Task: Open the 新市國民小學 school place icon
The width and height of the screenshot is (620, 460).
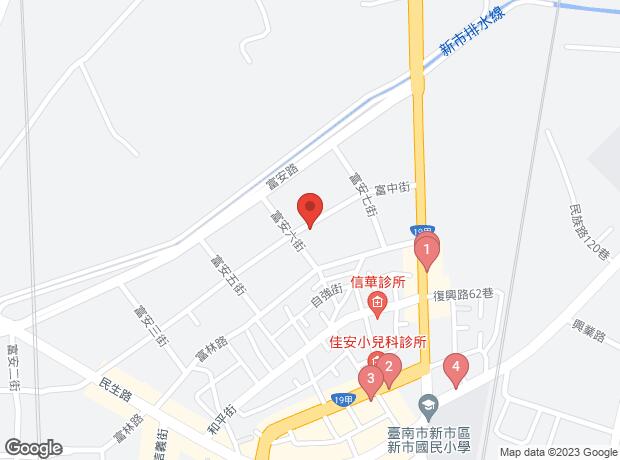Action: pyautogui.click(x=428, y=405)
